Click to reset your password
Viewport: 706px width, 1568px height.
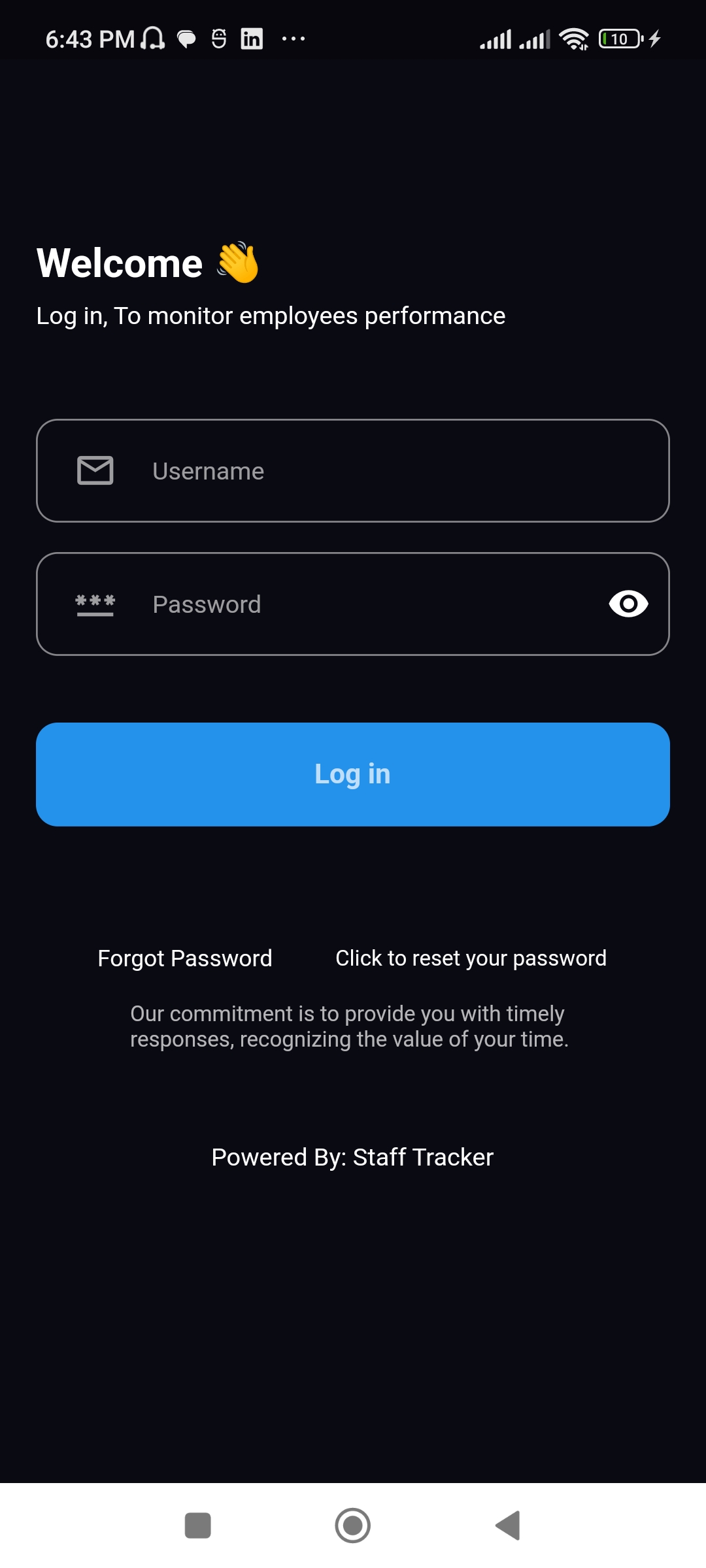[x=471, y=958]
